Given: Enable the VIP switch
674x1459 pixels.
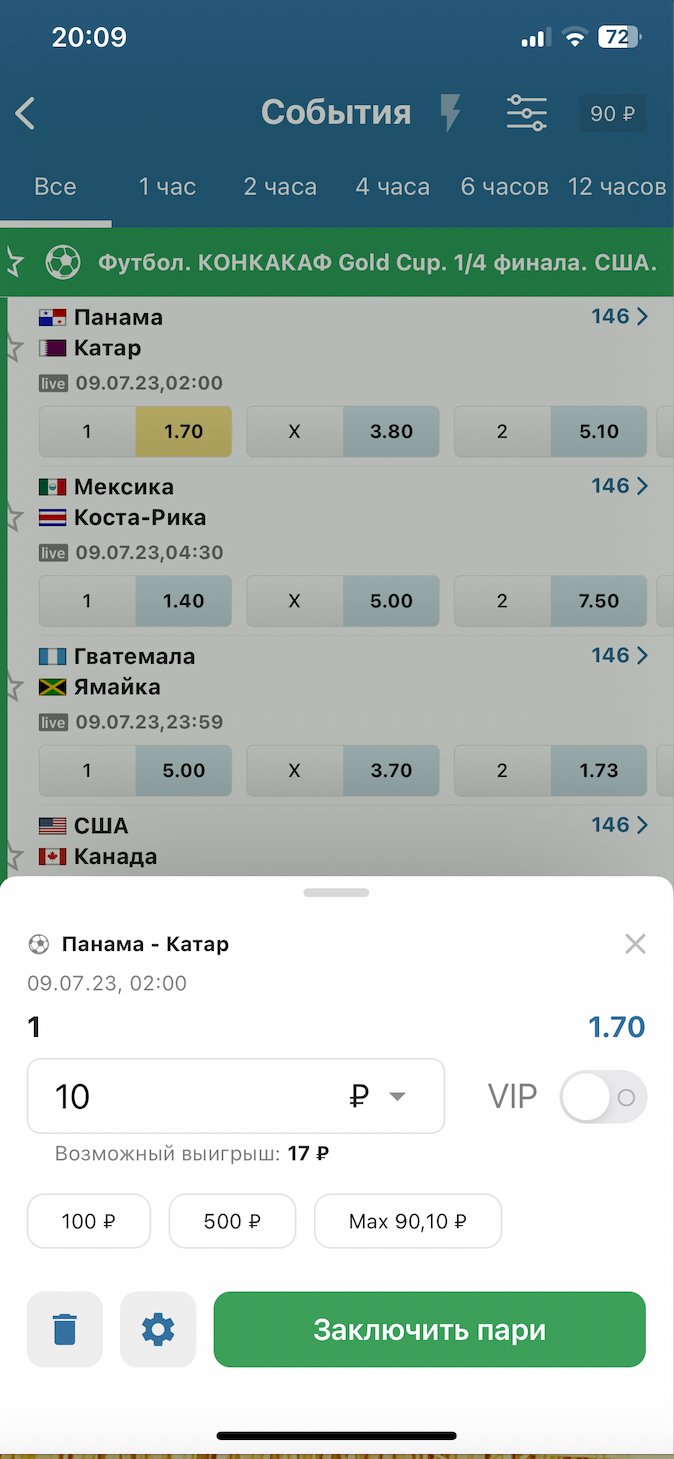Looking at the screenshot, I should (603, 1098).
